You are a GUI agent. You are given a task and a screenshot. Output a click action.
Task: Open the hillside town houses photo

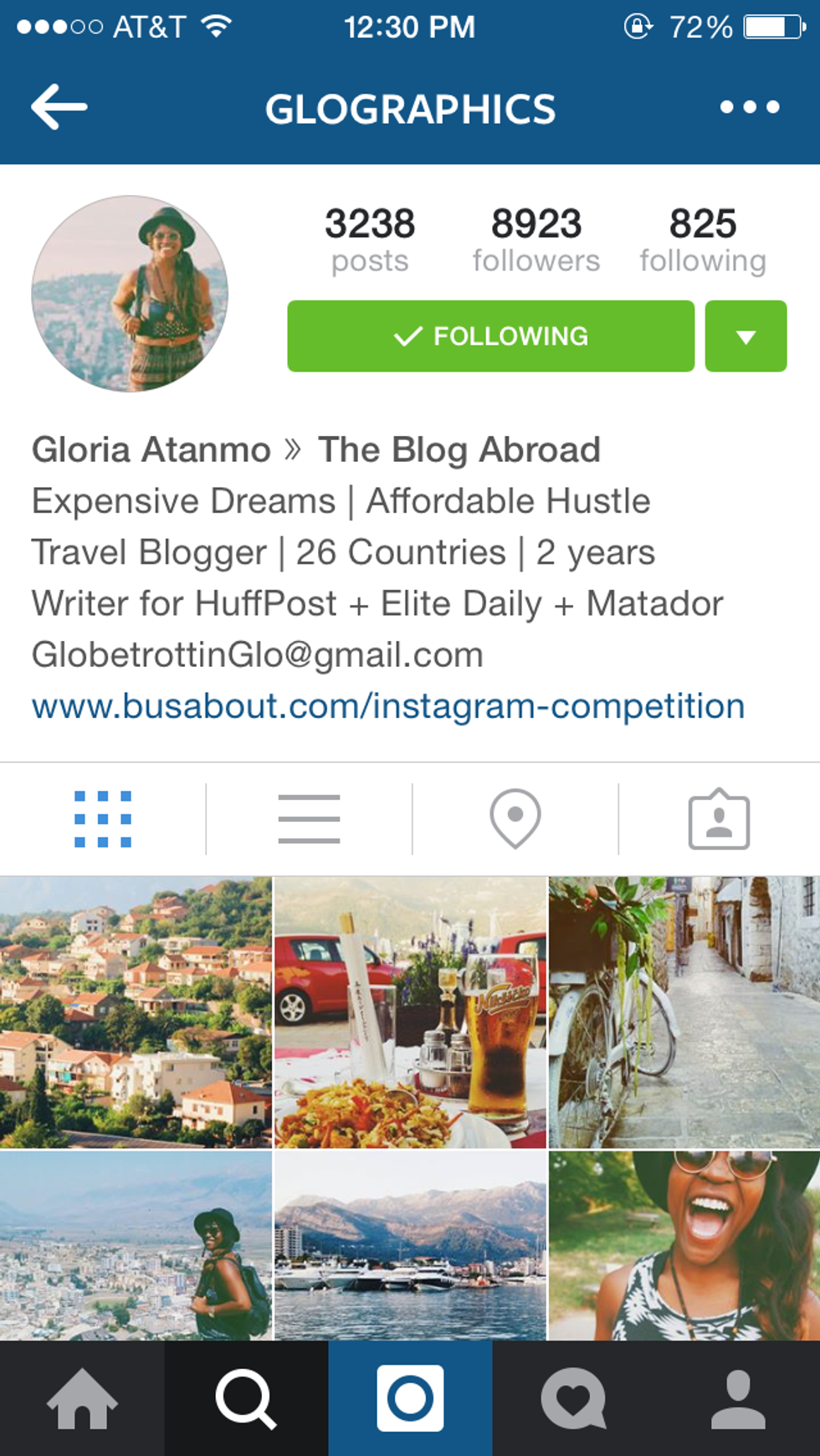[x=136, y=1013]
